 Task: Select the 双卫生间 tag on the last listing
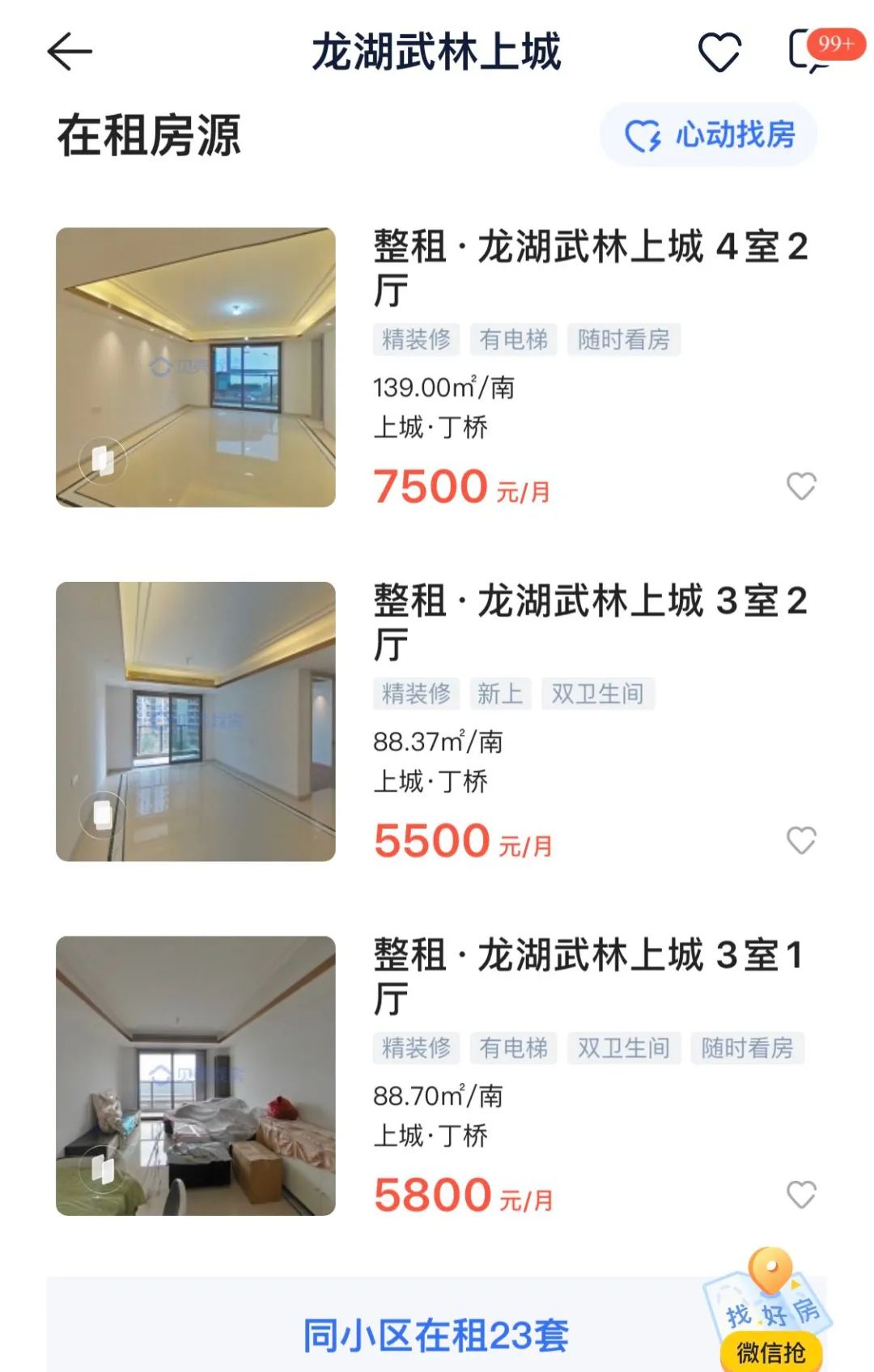click(623, 1047)
